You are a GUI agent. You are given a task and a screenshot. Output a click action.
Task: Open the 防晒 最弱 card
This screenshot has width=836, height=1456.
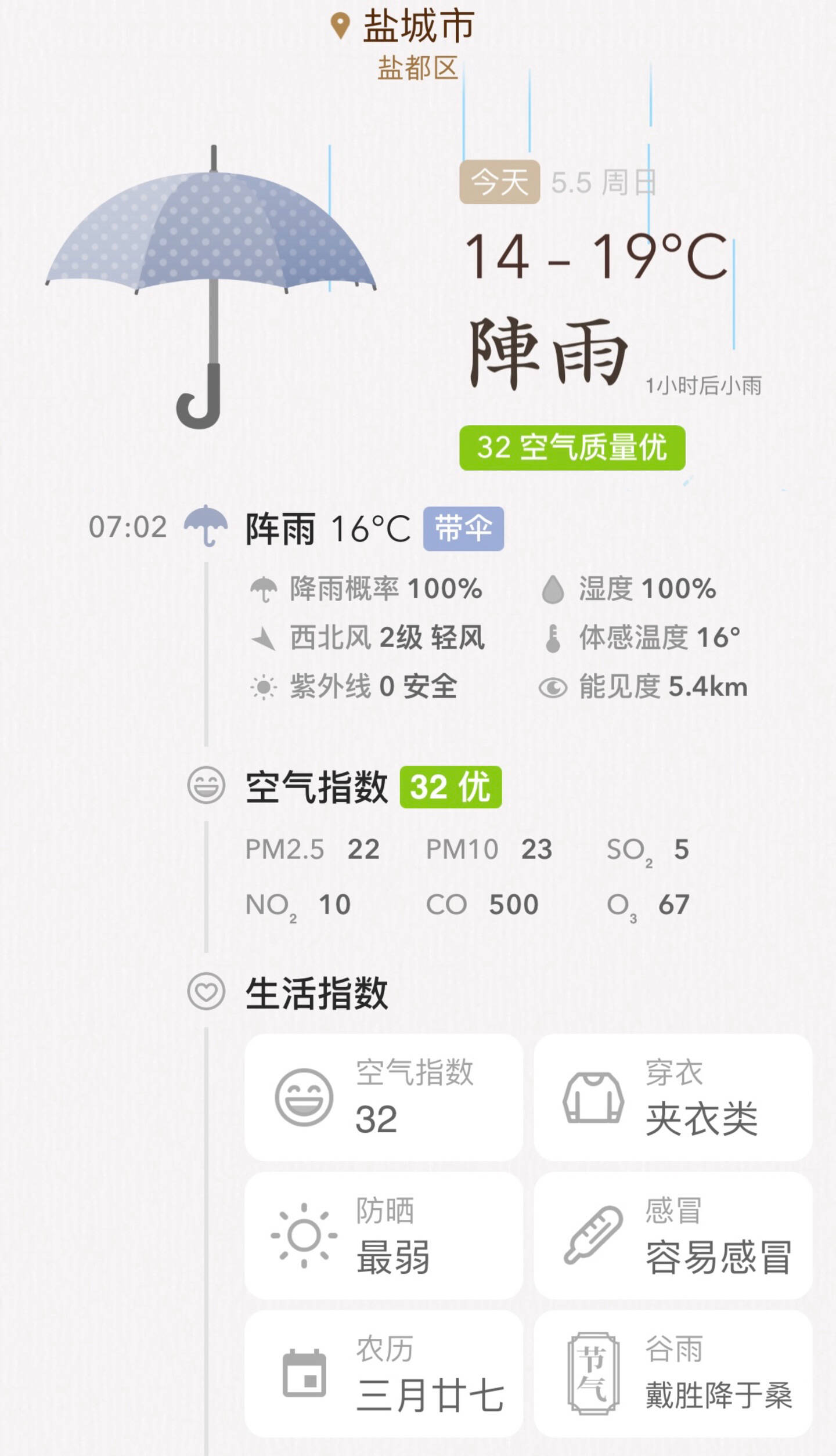pyautogui.click(x=383, y=1235)
